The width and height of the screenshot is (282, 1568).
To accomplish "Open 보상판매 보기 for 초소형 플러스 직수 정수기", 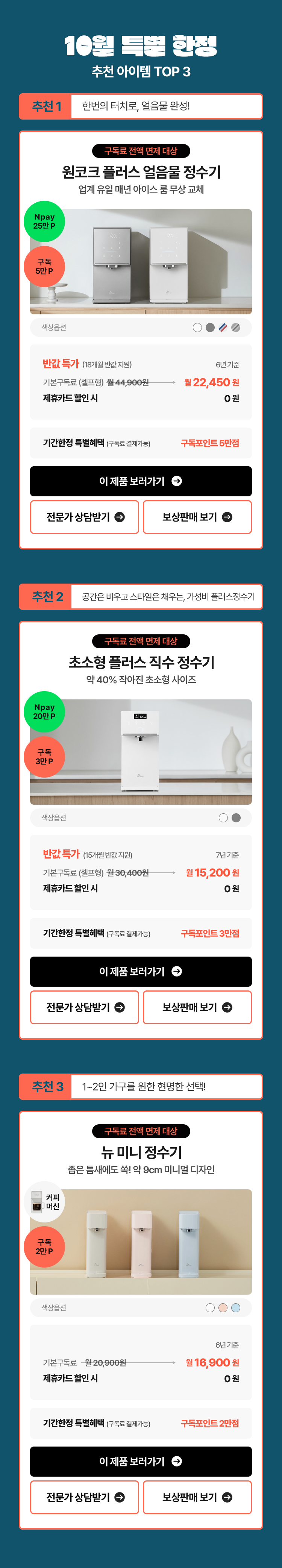I will 197,1007.
